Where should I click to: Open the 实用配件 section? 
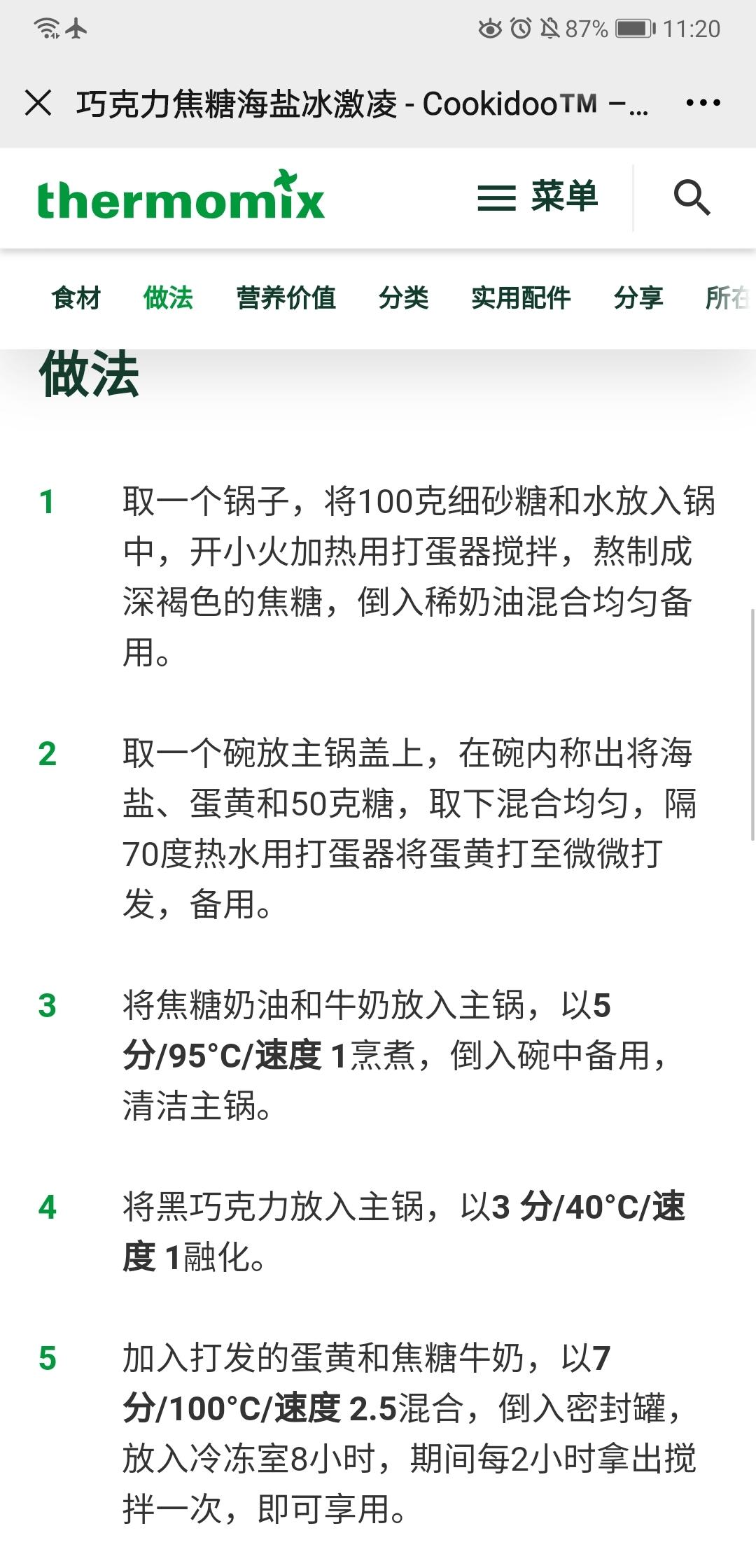(x=521, y=297)
